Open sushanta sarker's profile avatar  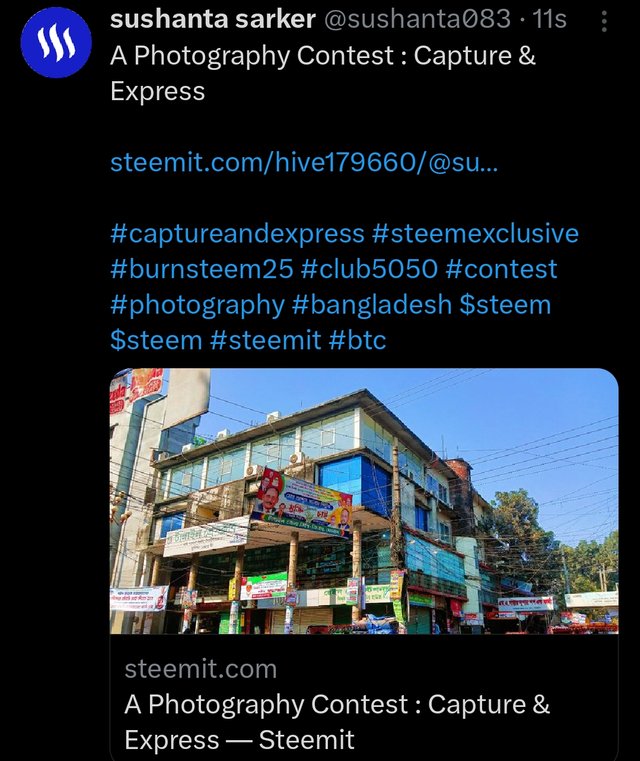[x=56, y=43]
